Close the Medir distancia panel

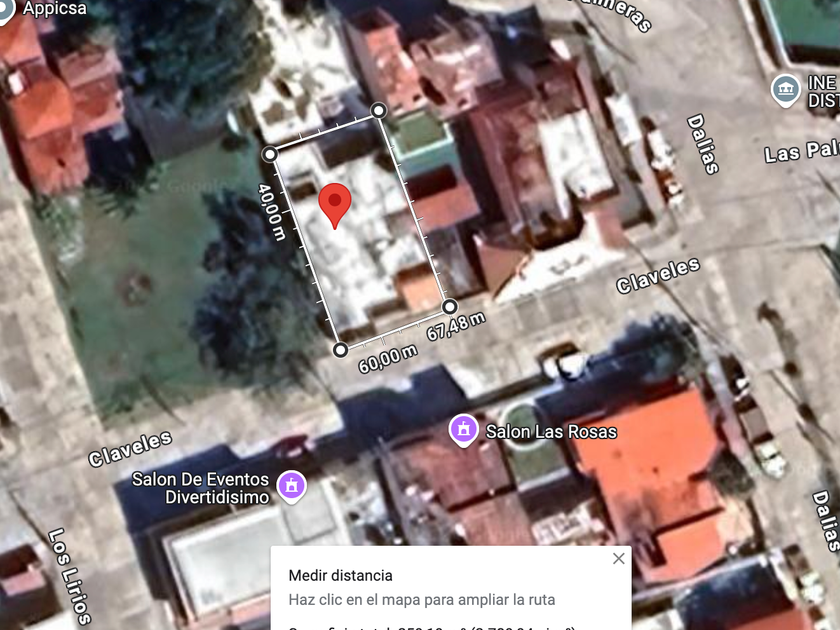coord(619,559)
